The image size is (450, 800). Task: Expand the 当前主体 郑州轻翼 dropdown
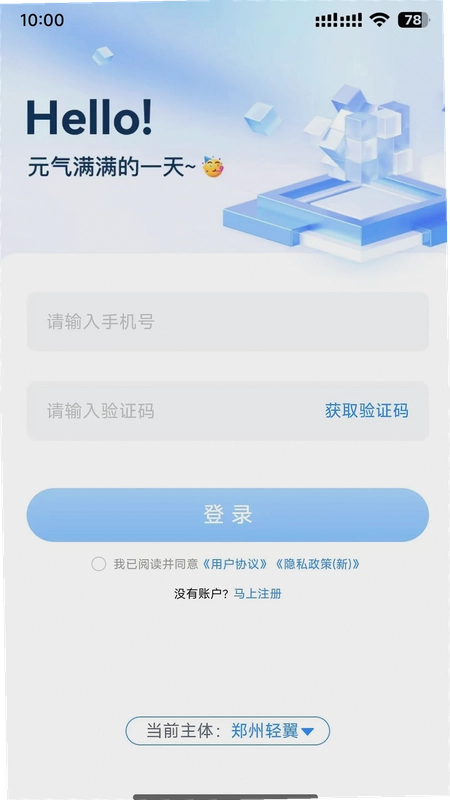[x=228, y=731]
